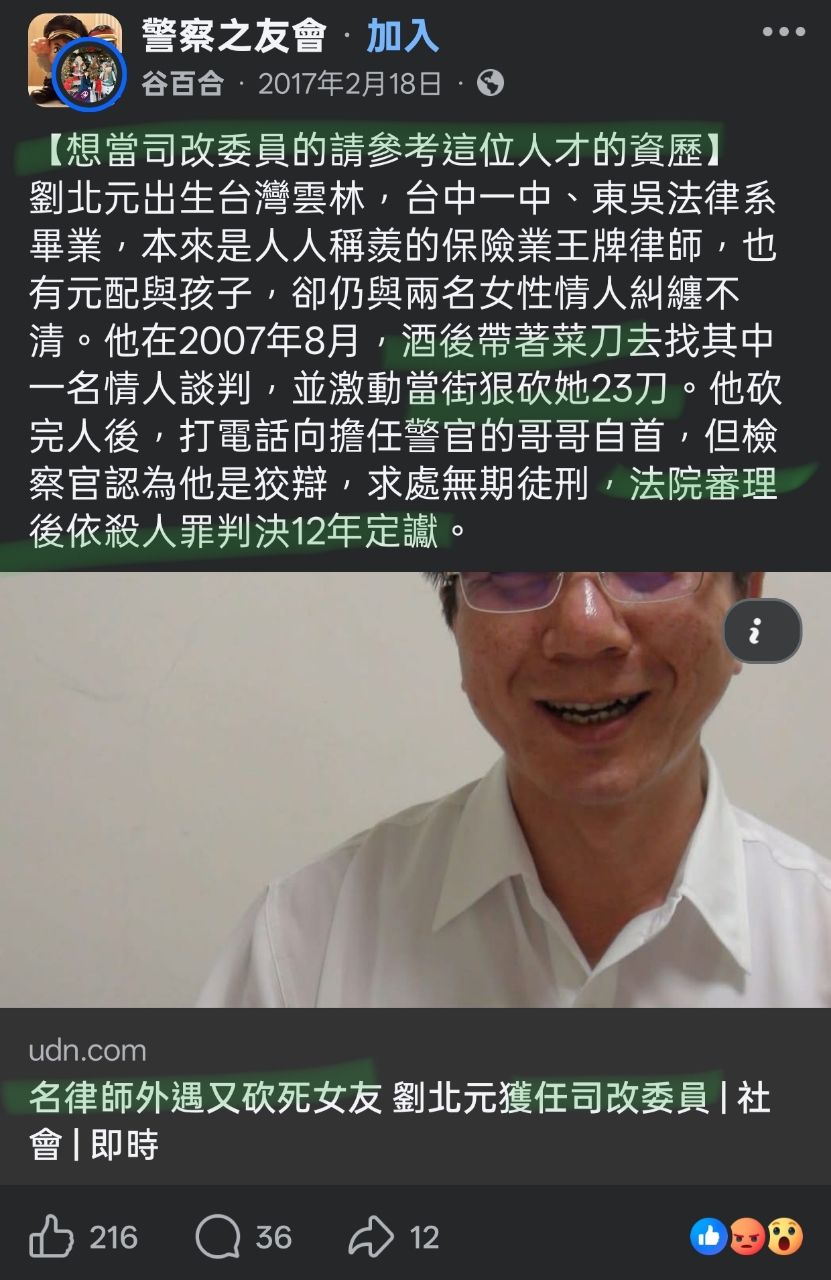The height and width of the screenshot is (1280, 831).
Task: Open the post's three-dot overflow menu
Action: click(783, 33)
